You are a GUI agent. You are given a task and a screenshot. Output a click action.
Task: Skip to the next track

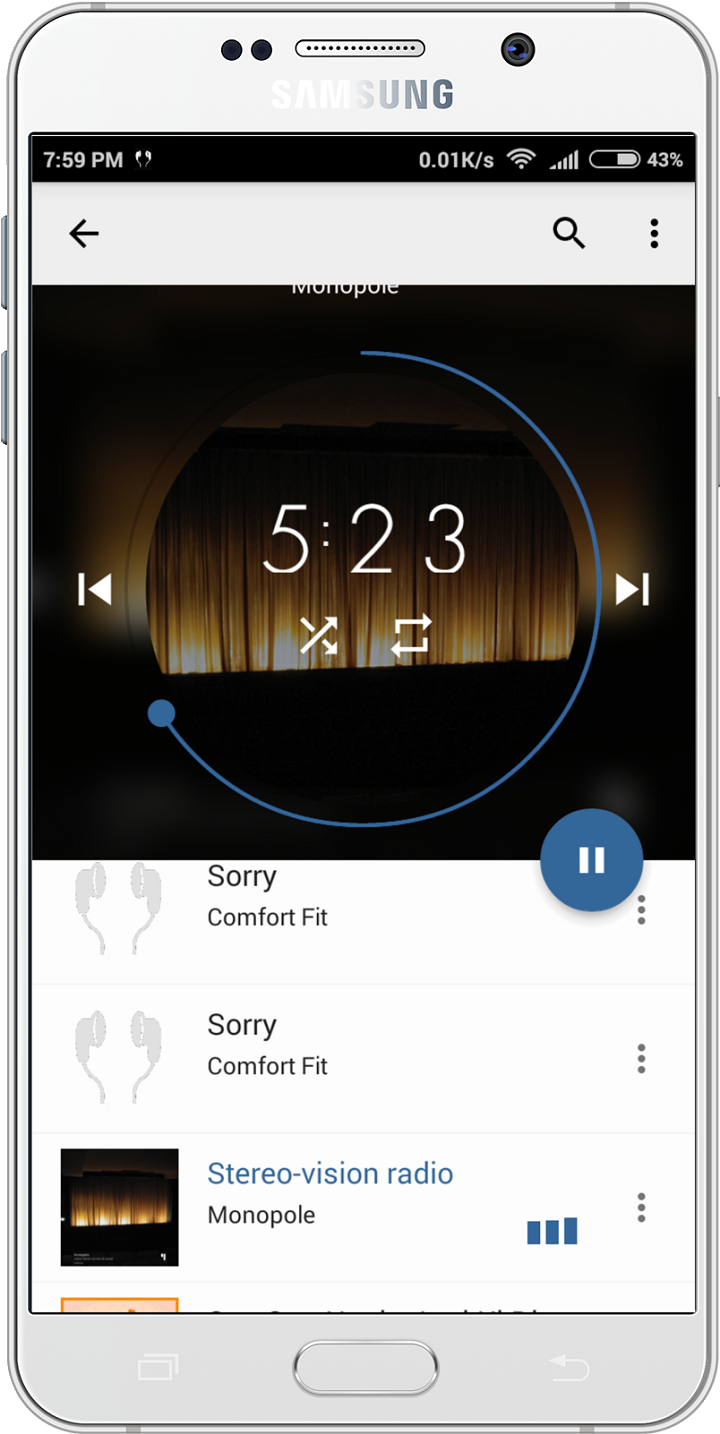pyautogui.click(x=632, y=590)
